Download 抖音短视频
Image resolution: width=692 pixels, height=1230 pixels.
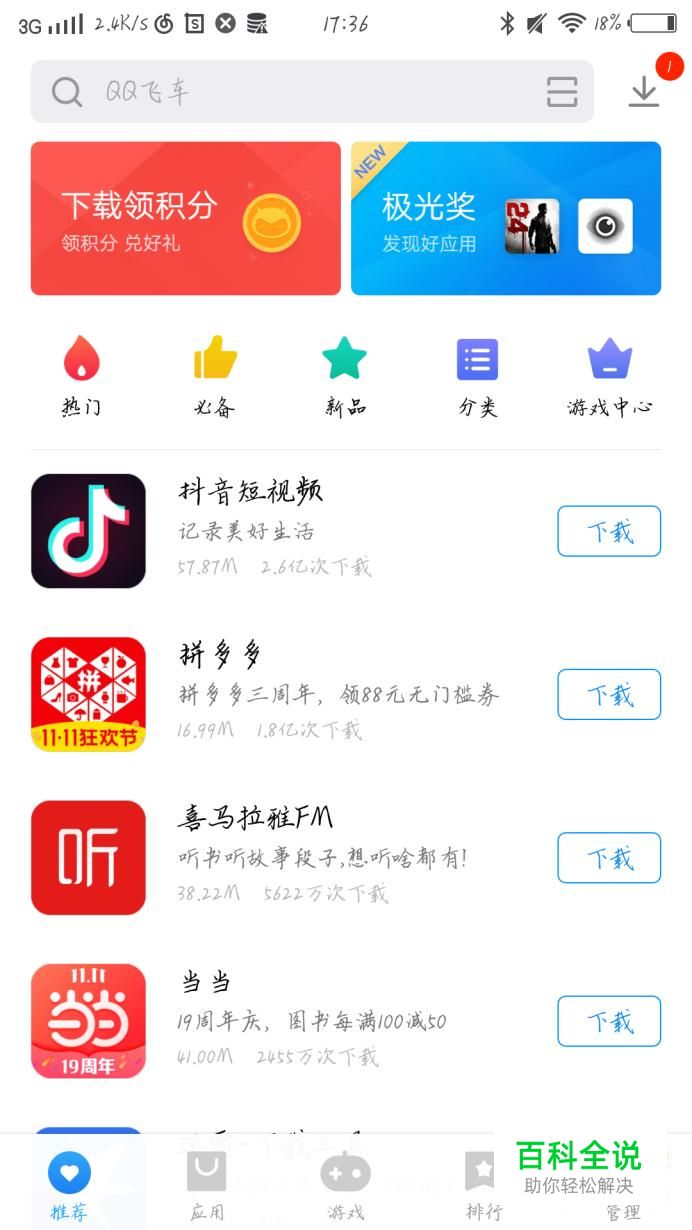pos(609,531)
